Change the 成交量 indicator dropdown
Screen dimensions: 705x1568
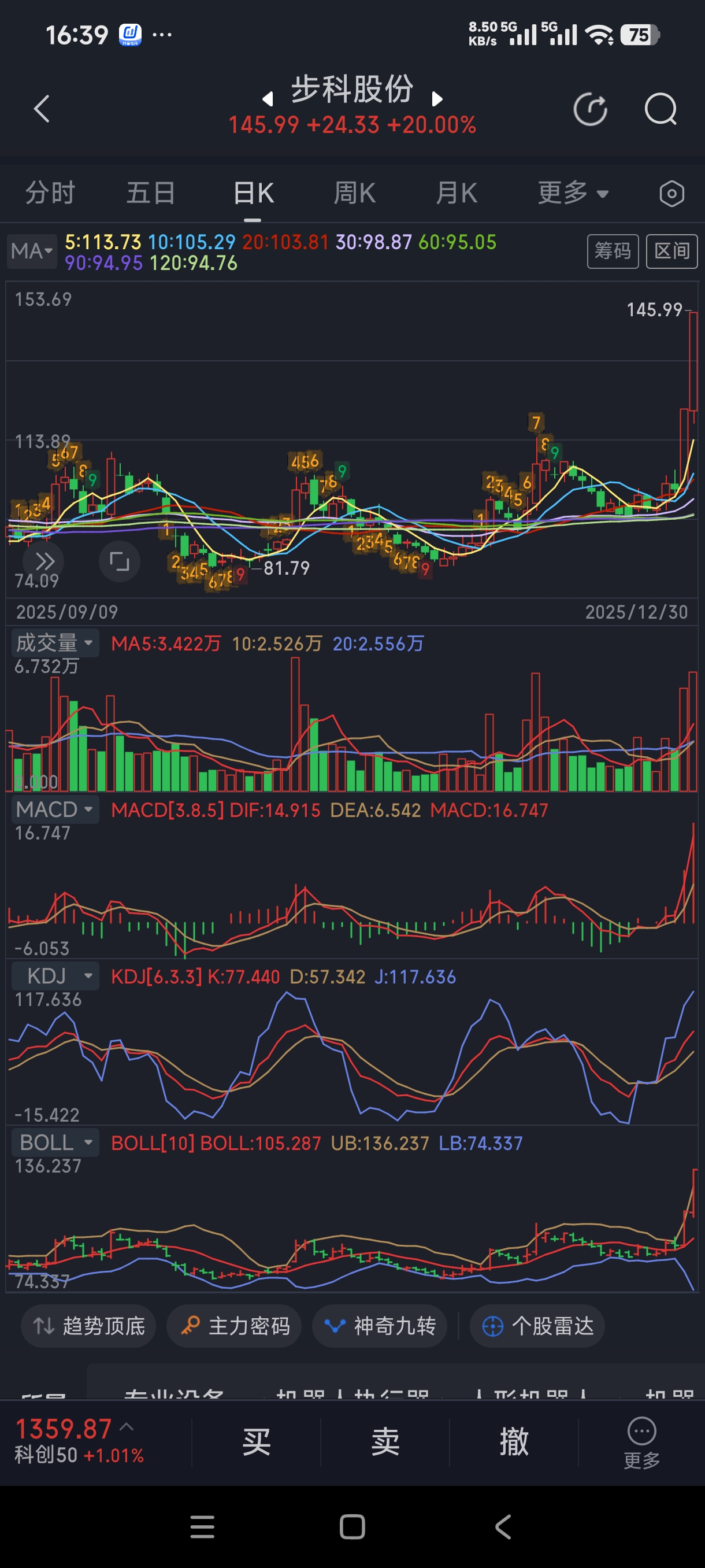click(55, 643)
